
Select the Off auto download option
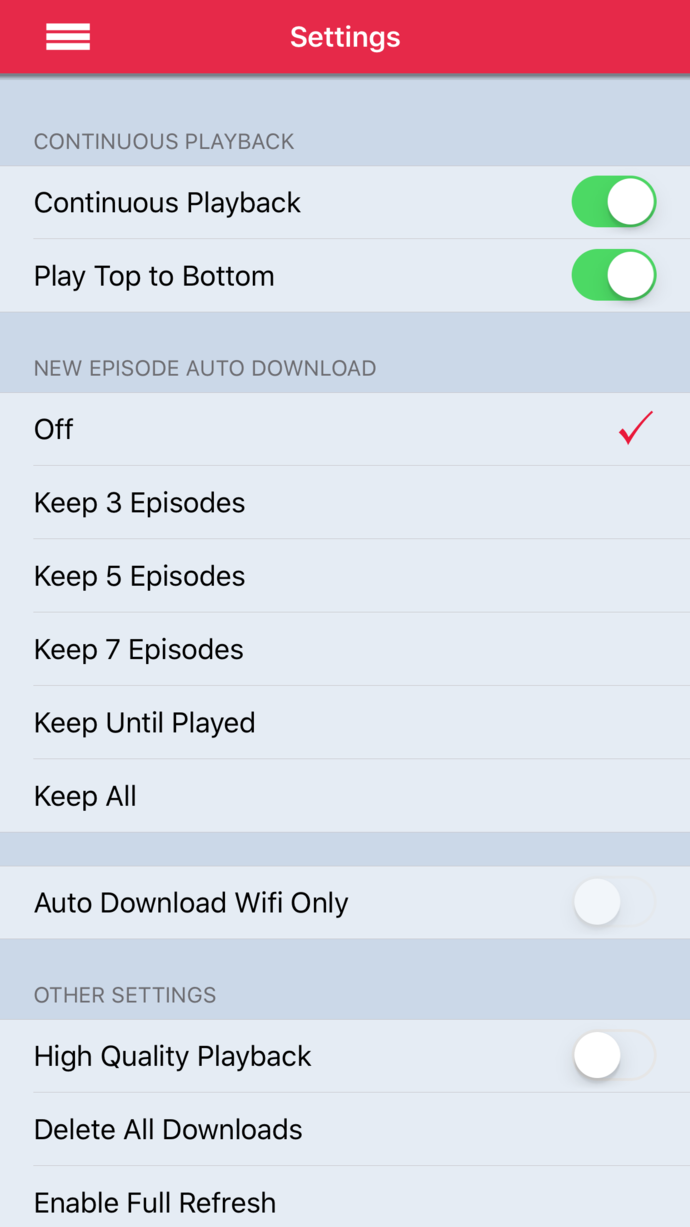(345, 429)
